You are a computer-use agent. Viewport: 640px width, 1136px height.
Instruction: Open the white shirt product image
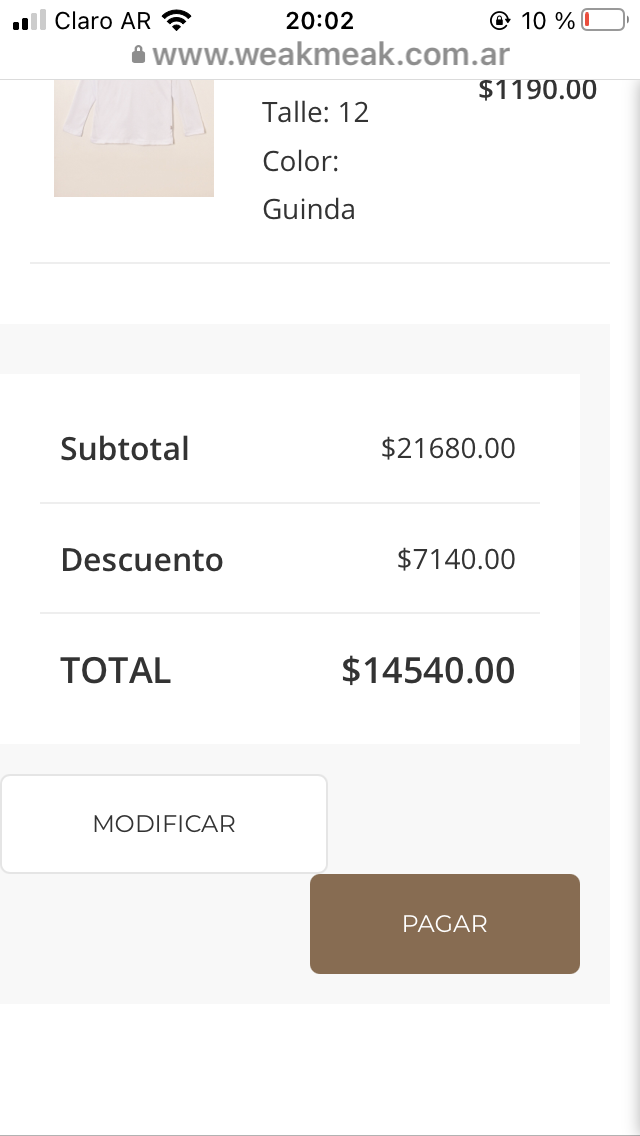click(x=134, y=138)
